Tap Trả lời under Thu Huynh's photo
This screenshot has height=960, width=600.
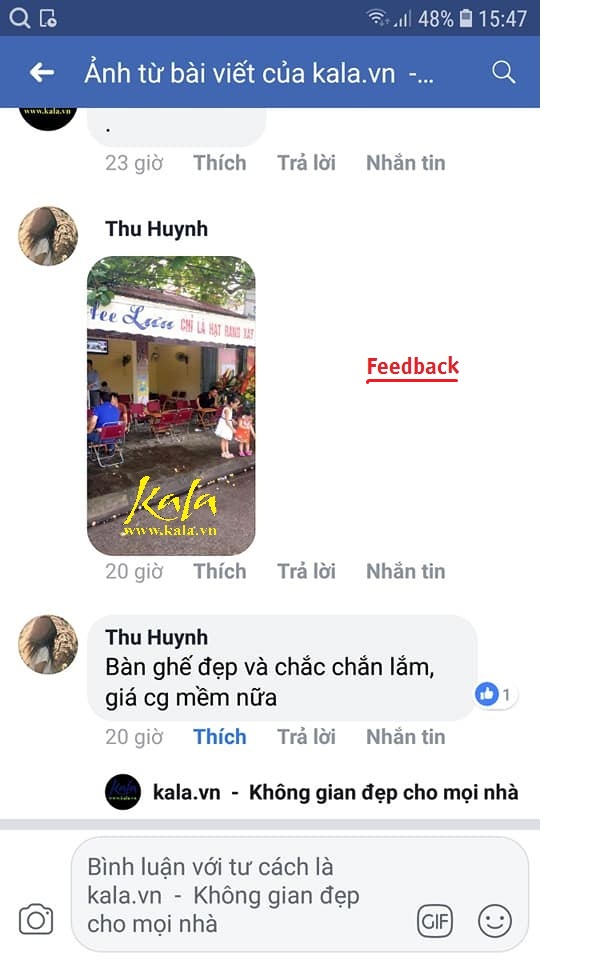point(306,571)
